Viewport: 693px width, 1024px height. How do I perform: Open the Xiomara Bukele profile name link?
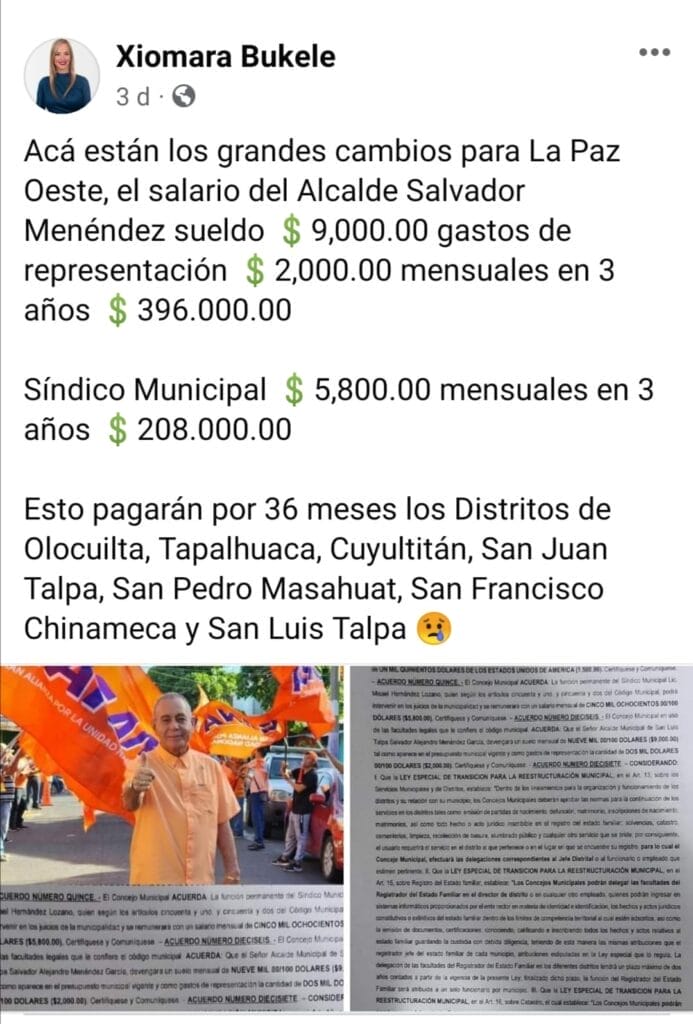pyautogui.click(x=225, y=56)
